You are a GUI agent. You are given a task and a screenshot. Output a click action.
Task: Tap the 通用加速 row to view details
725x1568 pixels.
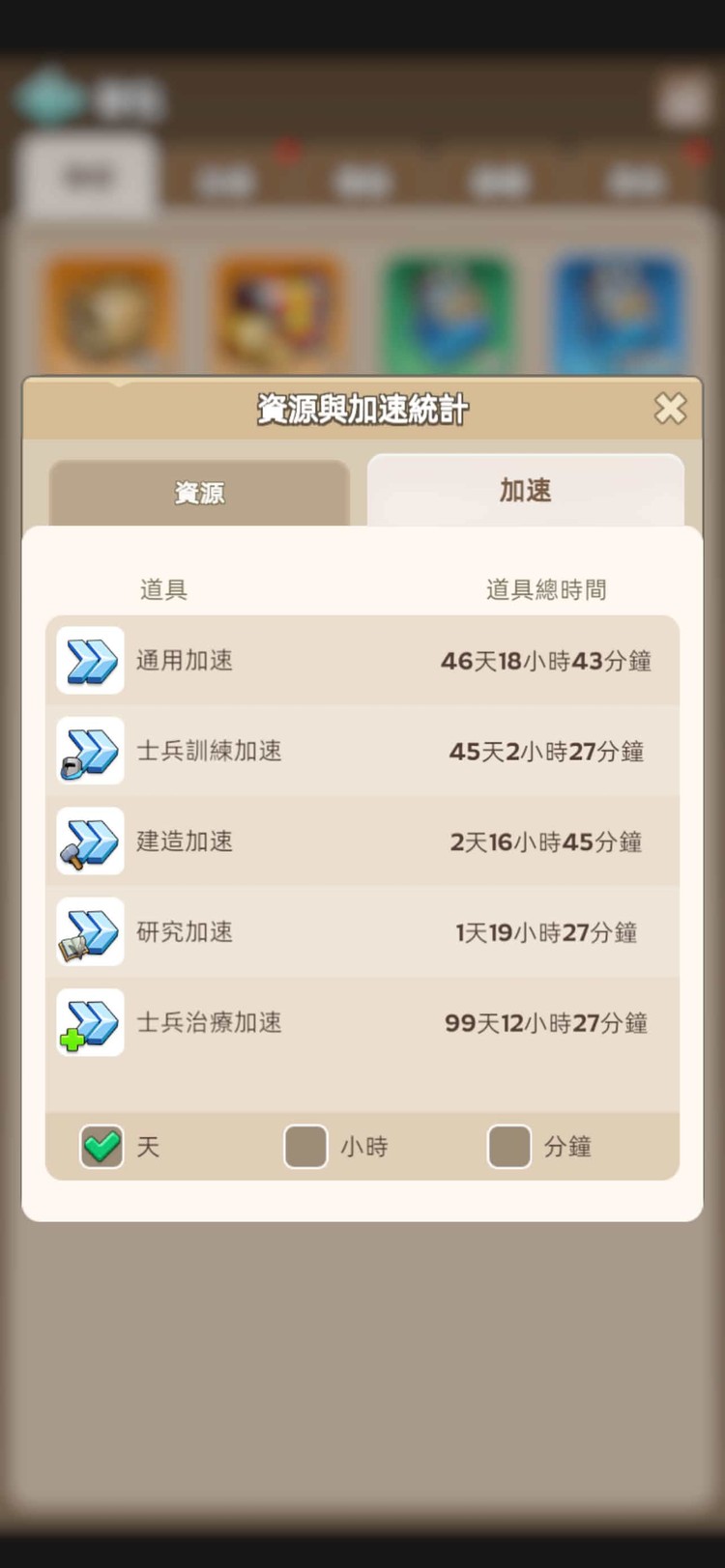pos(362,661)
